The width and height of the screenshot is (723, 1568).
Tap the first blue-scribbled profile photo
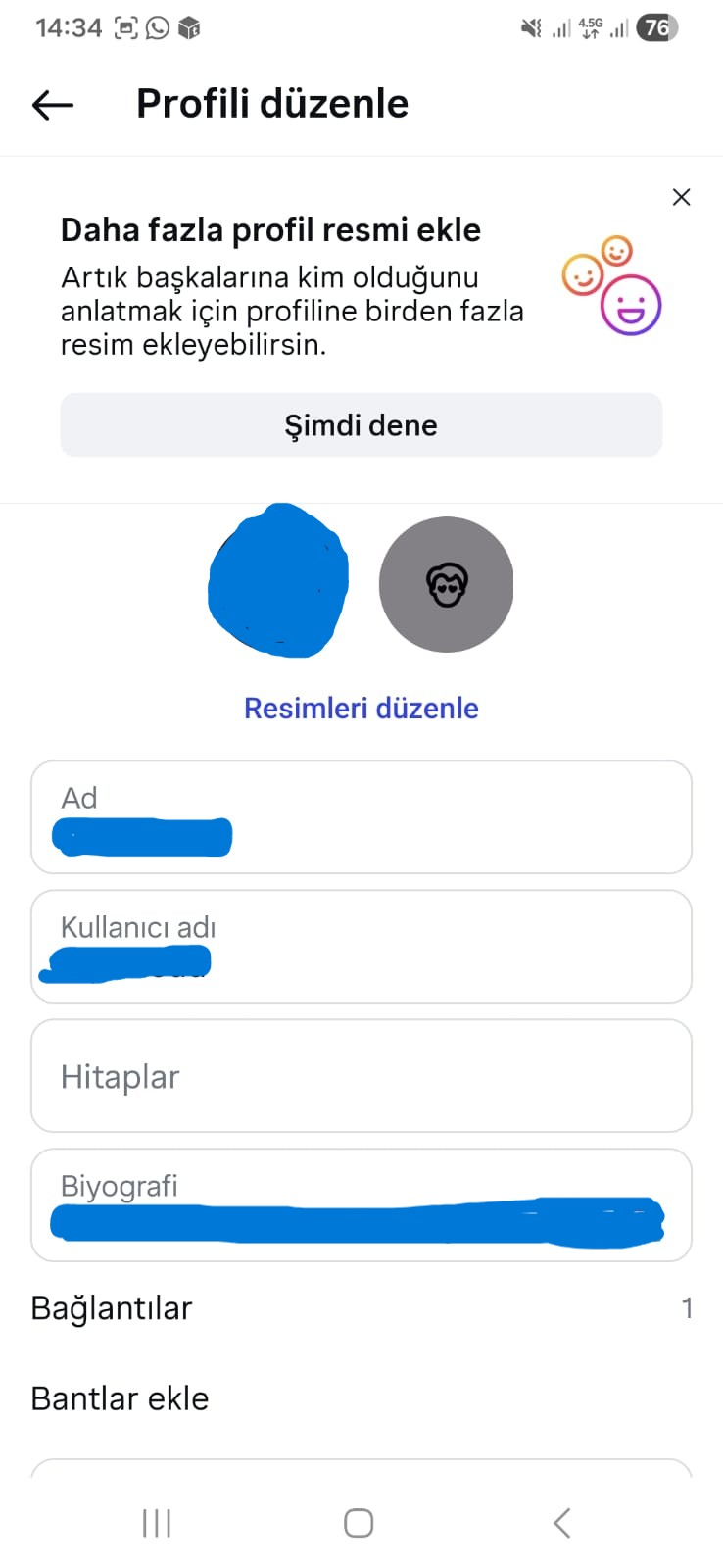coord(277,583)
